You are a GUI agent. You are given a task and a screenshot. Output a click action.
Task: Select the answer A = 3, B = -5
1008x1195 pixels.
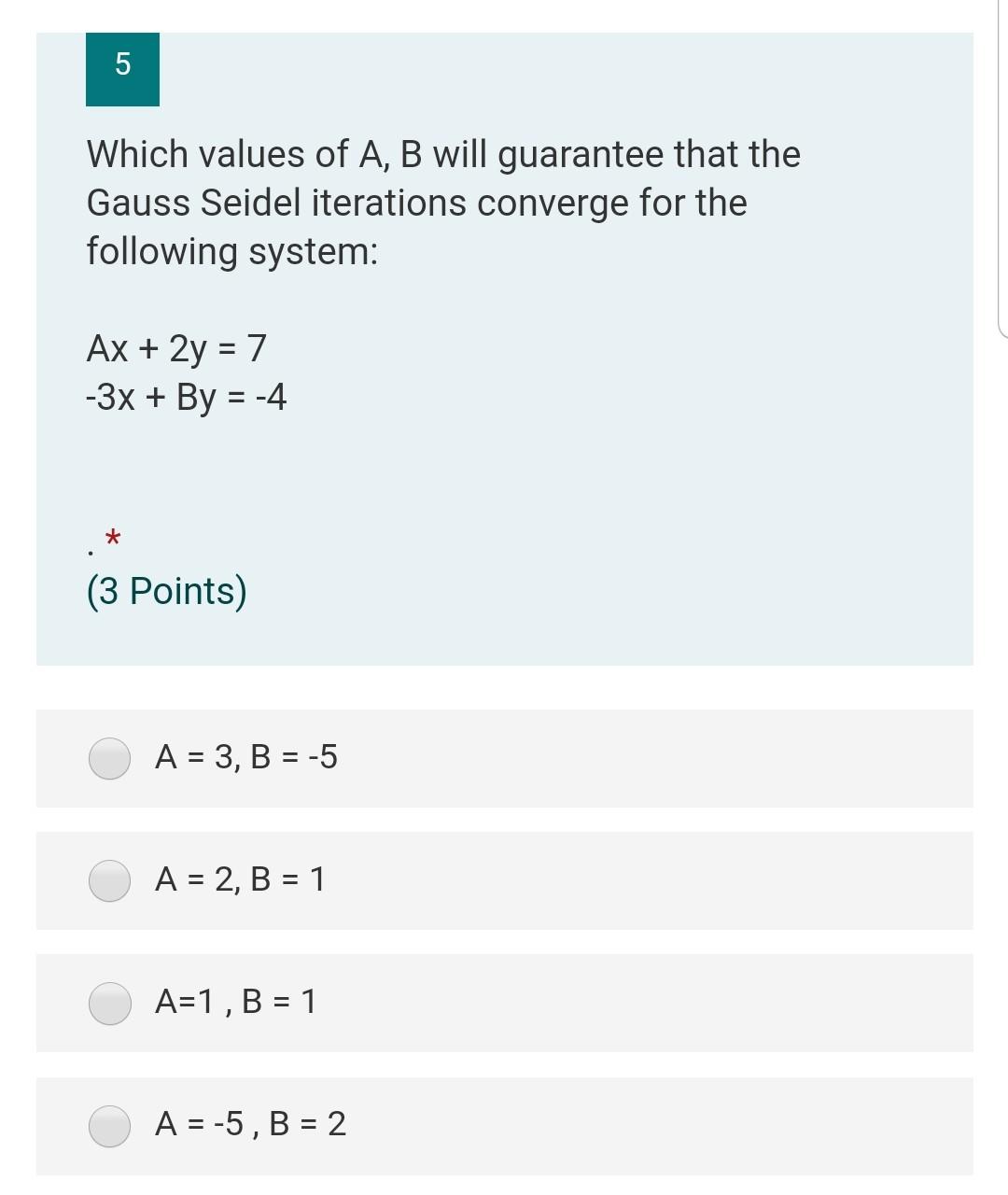[110, 758]
